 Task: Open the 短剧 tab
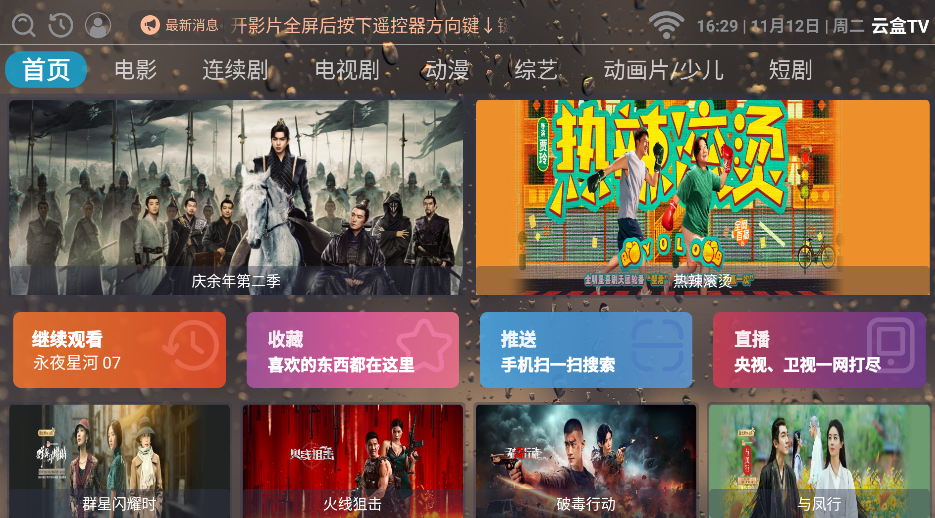click(x=790, y=70)
